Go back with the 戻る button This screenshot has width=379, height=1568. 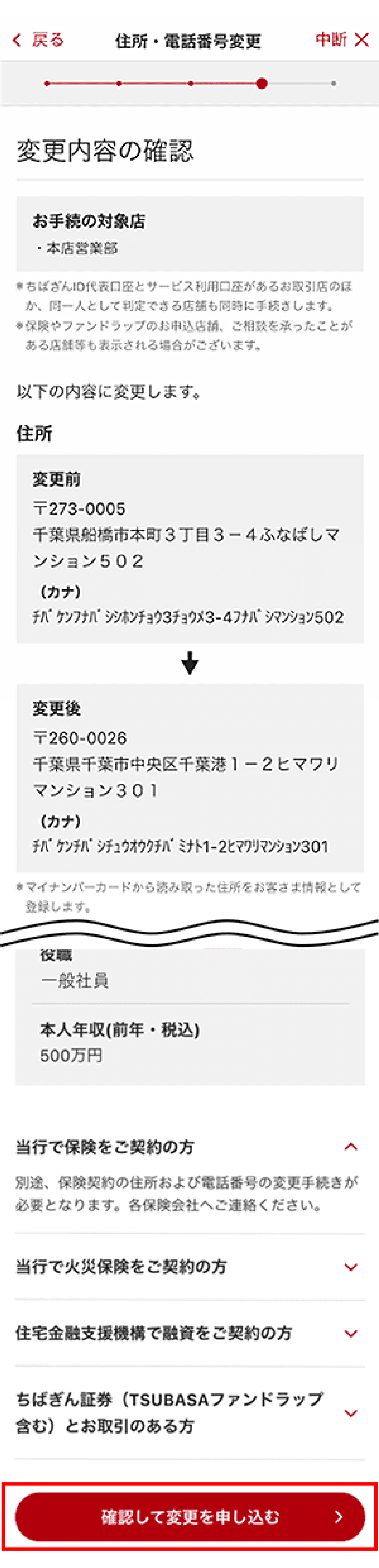38,40
